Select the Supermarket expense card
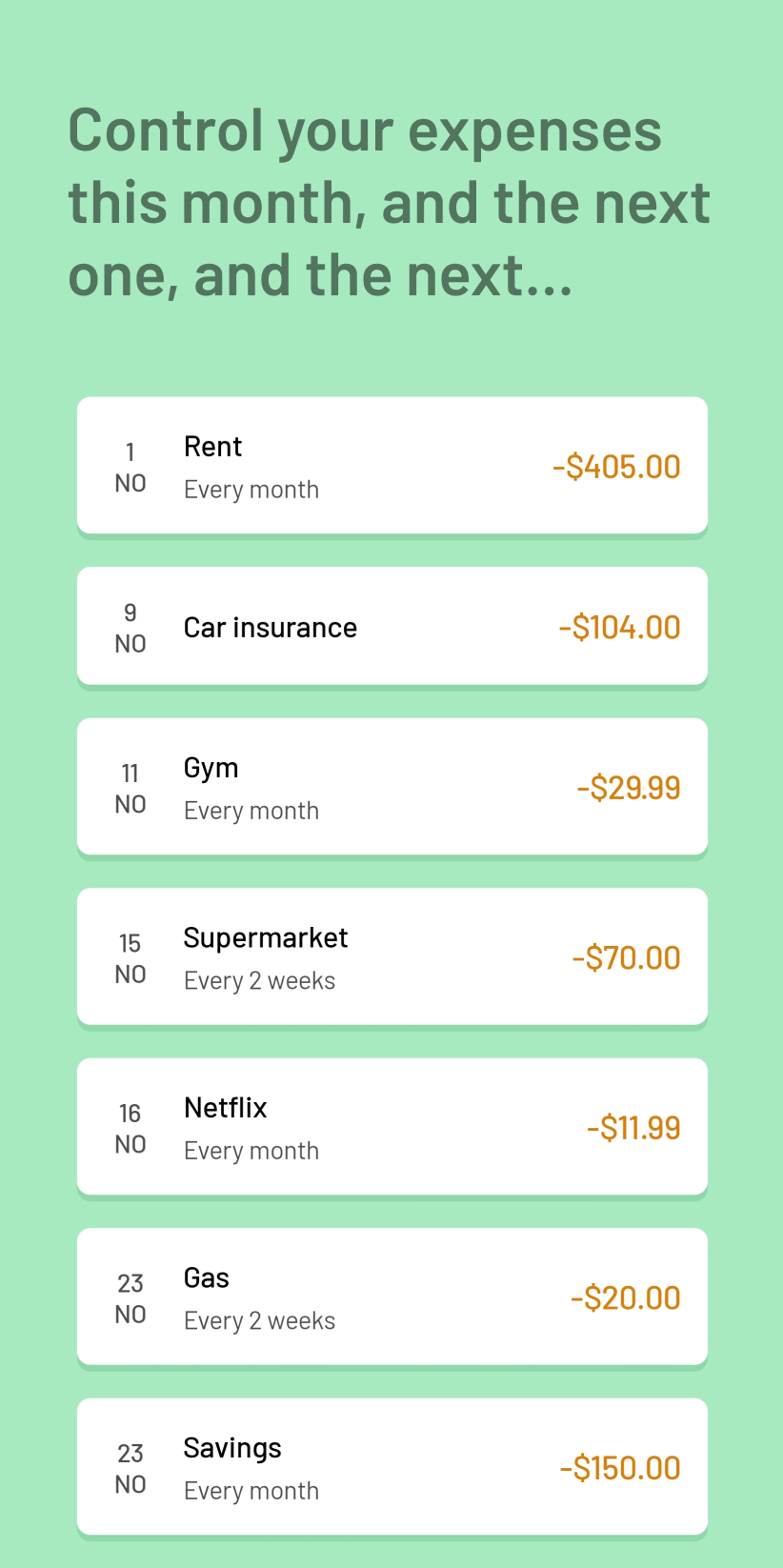 pyautogui.click(x=391, y=956)
